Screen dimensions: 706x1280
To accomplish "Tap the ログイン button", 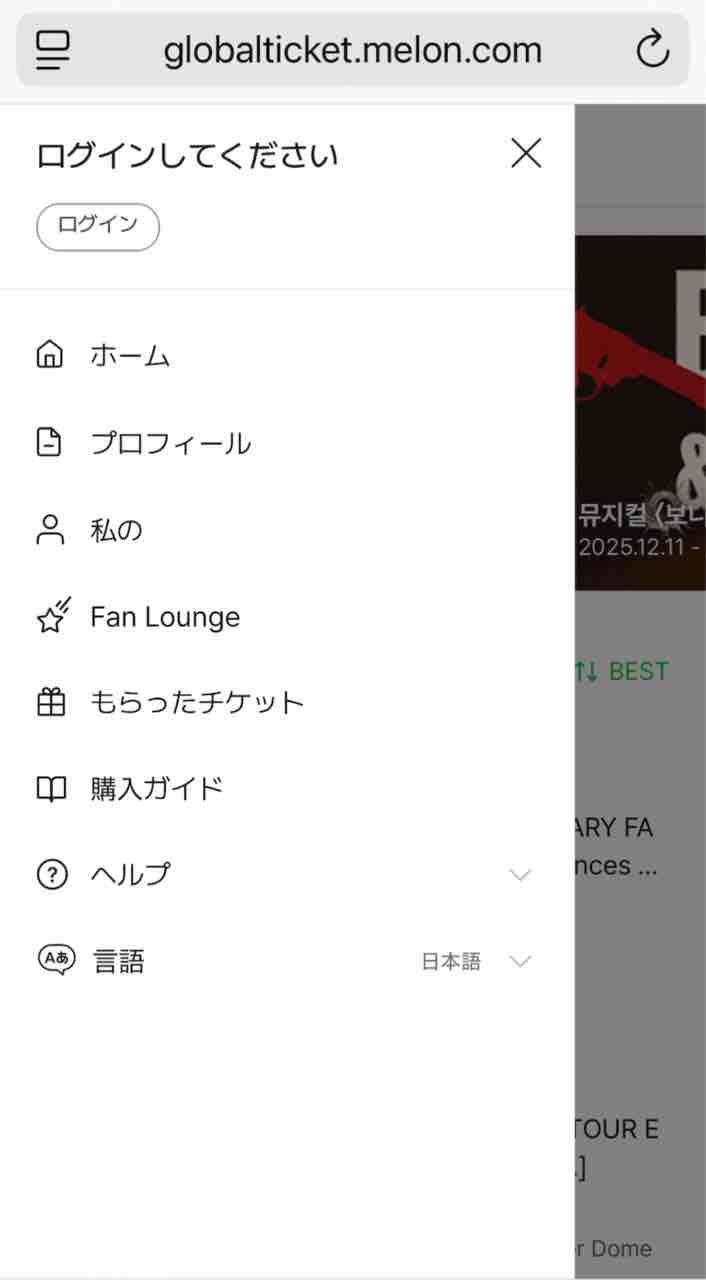I will click(98, 226).
